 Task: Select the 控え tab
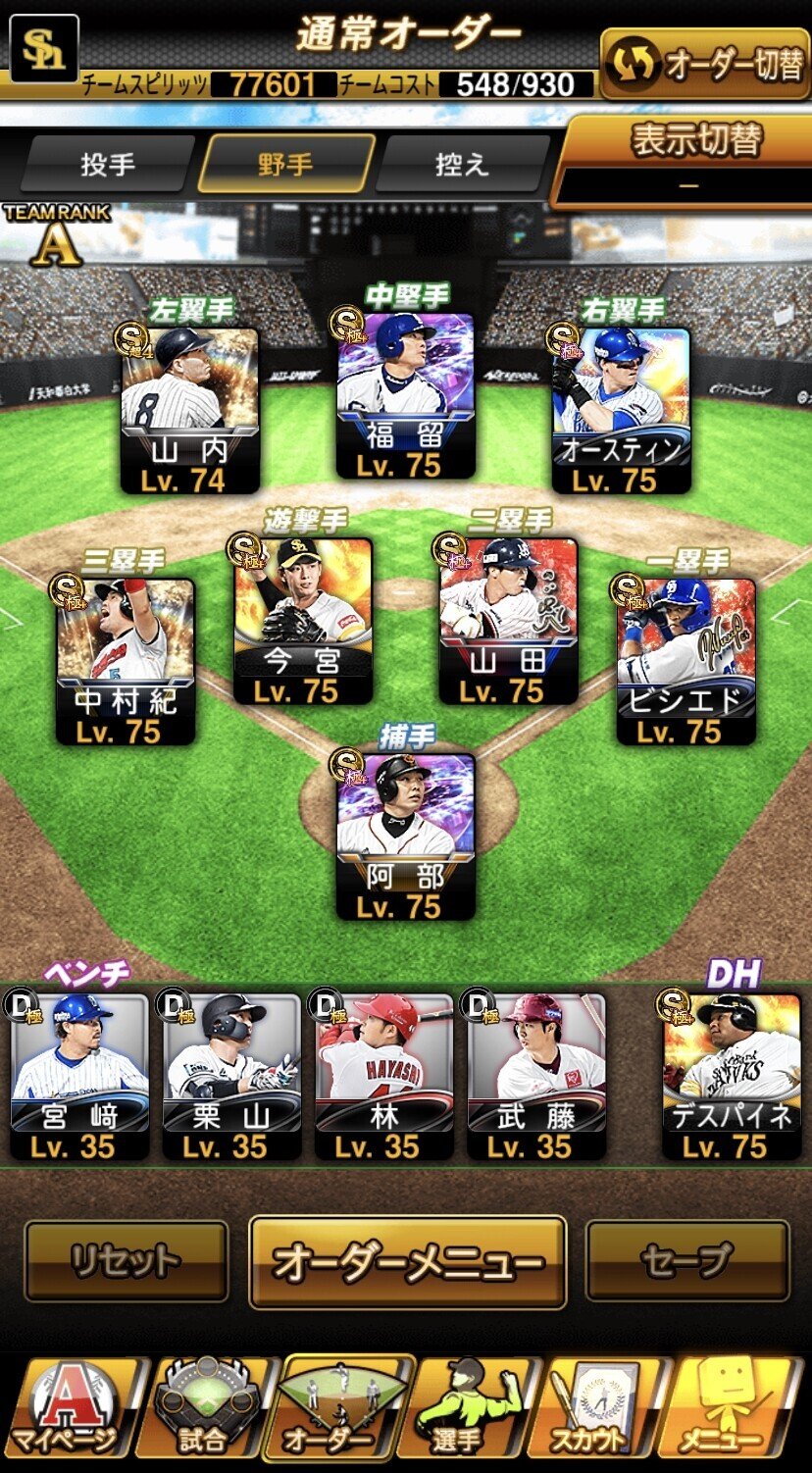tap(462, 164)
